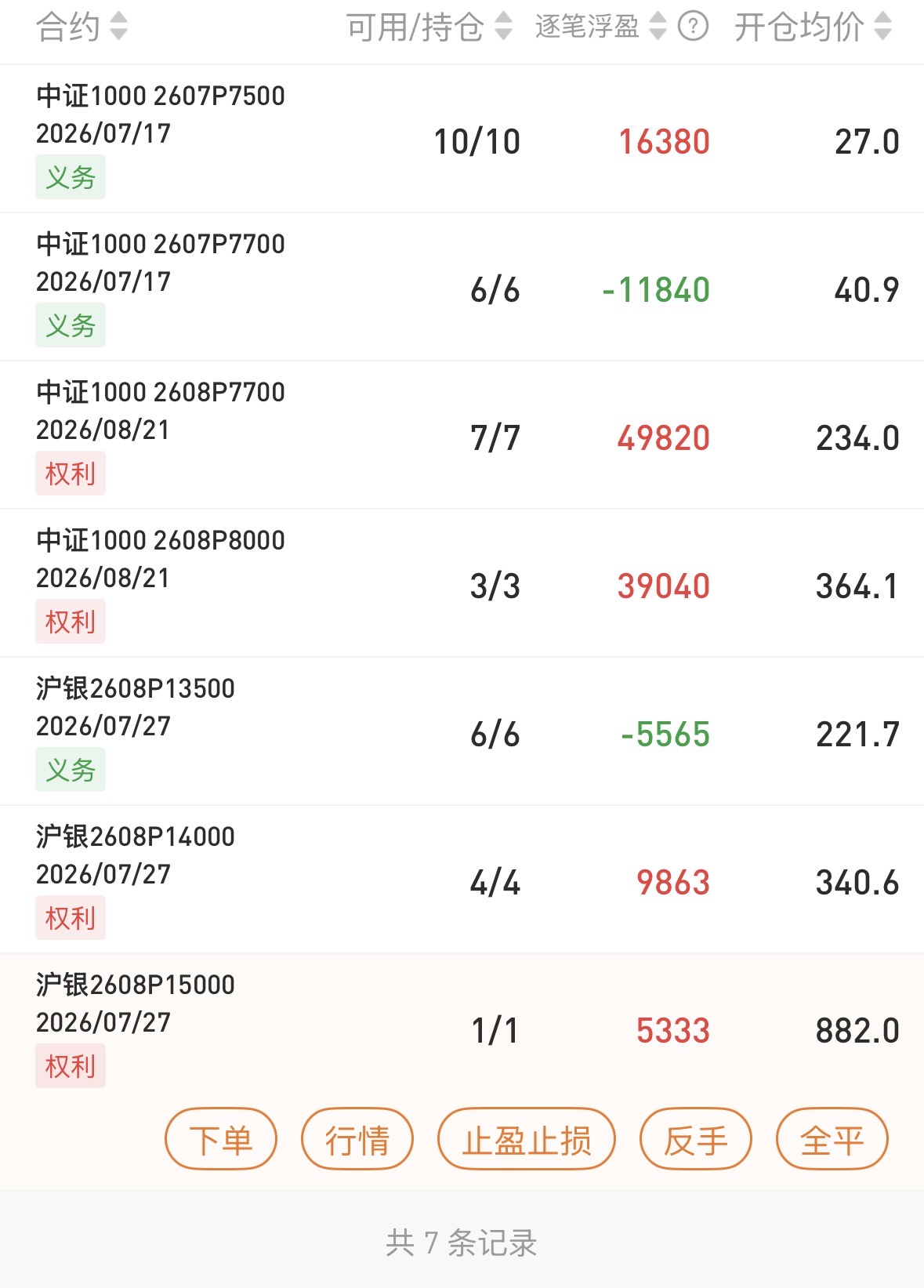Sort by 可用/持仓 column
The image size is (924, 1288).
429,27
